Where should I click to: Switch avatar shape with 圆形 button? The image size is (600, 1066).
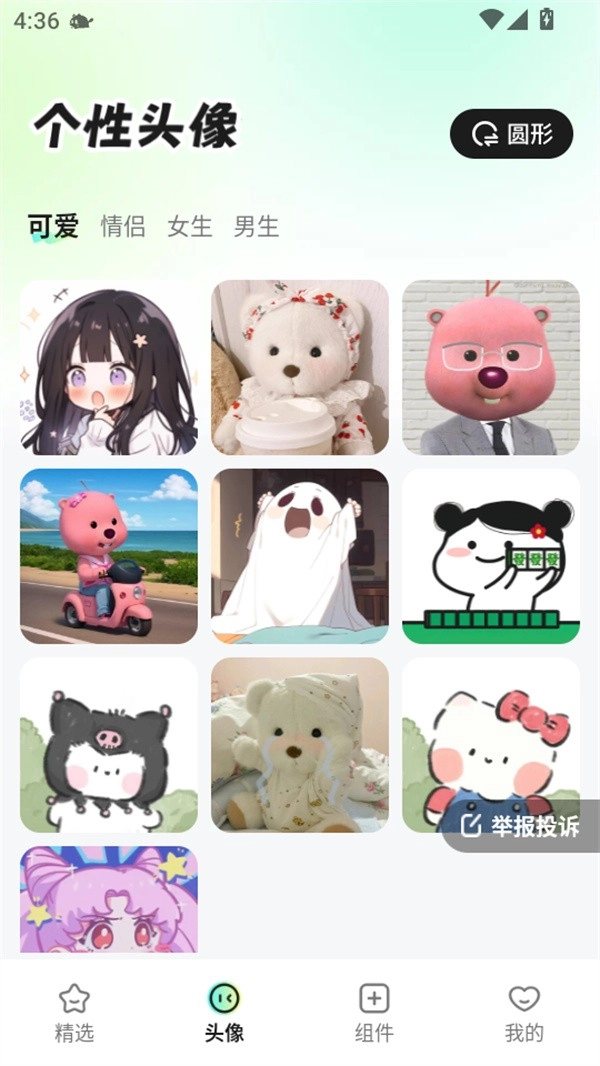(511, 134)
